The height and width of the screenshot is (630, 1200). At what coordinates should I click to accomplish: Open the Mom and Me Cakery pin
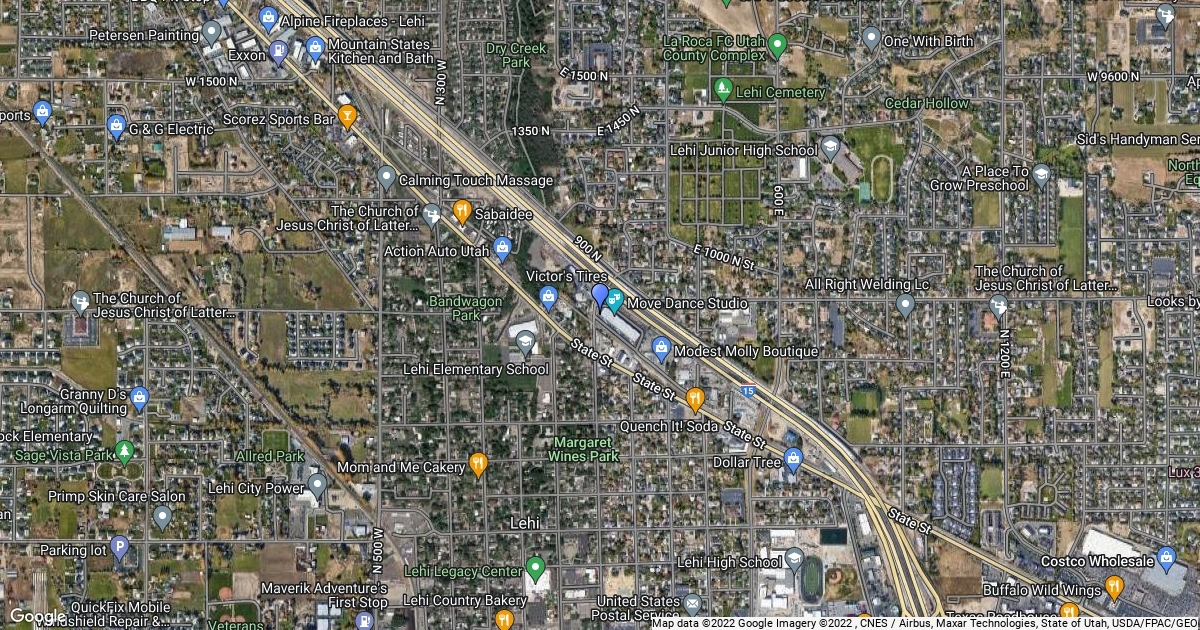point(478,464)
